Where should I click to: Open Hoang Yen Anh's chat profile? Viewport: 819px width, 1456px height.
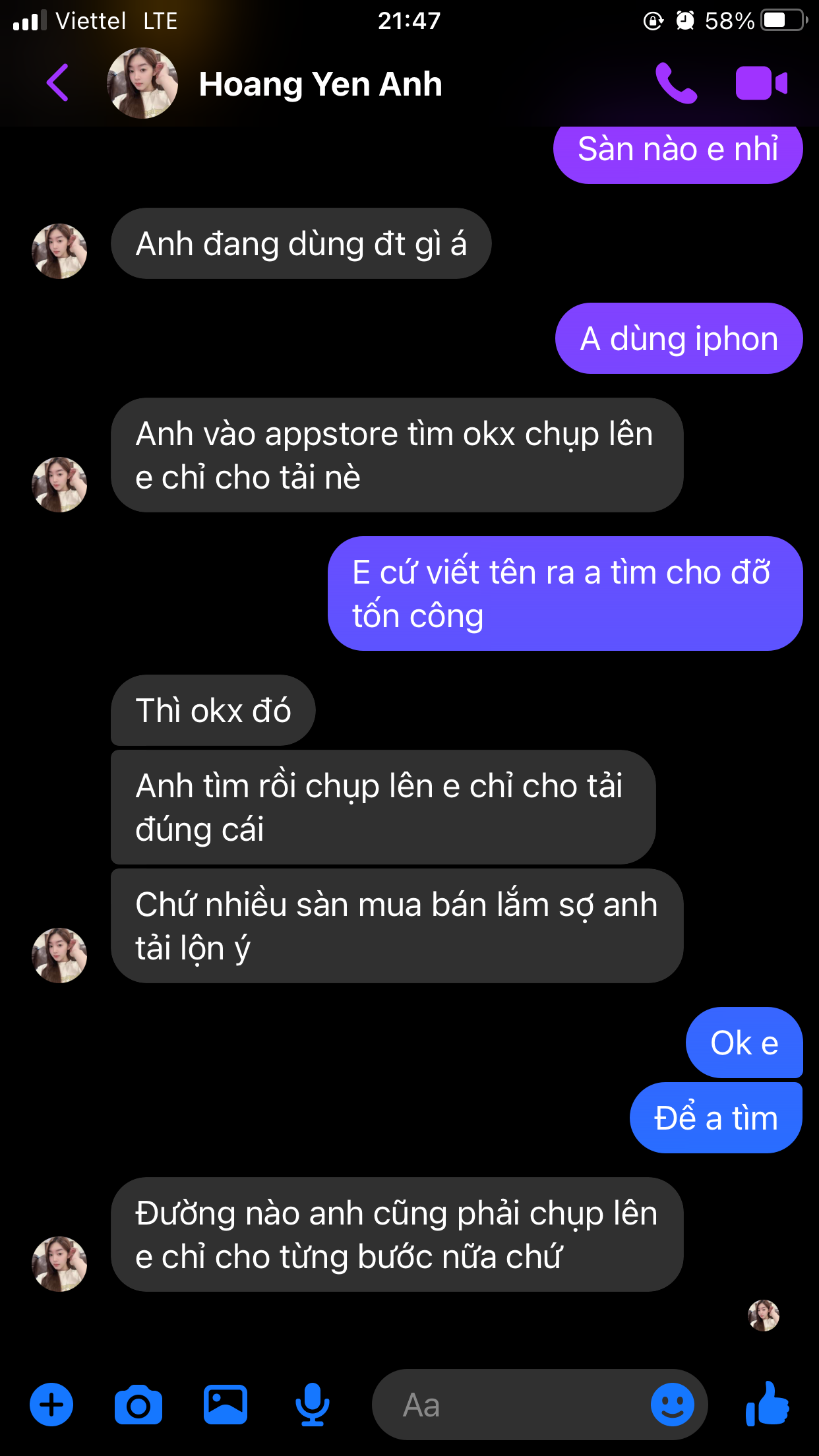tap(320, 84)
